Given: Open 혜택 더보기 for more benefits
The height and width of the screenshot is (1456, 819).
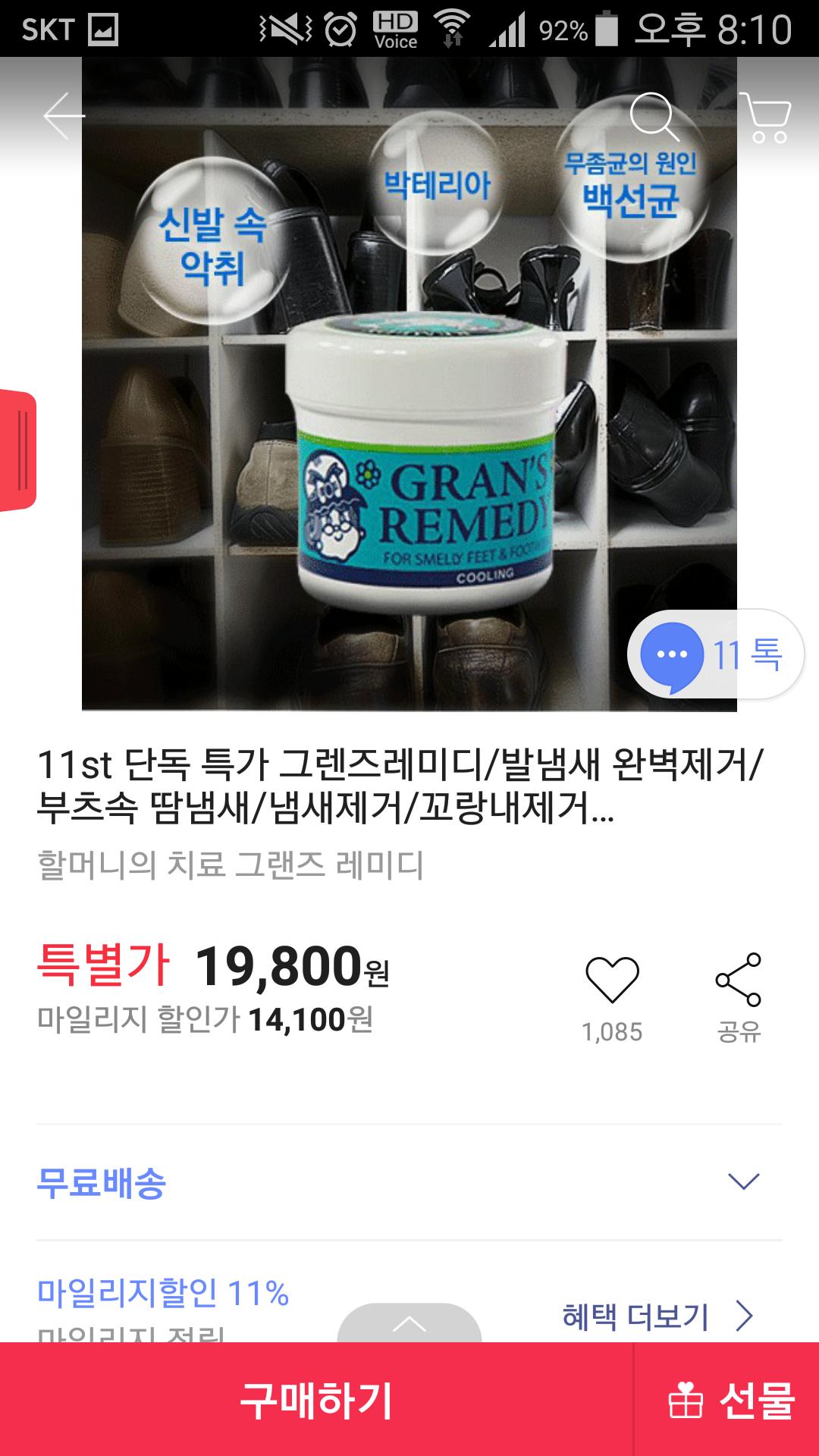Looking at the screenshot, I should [657, 1316].
